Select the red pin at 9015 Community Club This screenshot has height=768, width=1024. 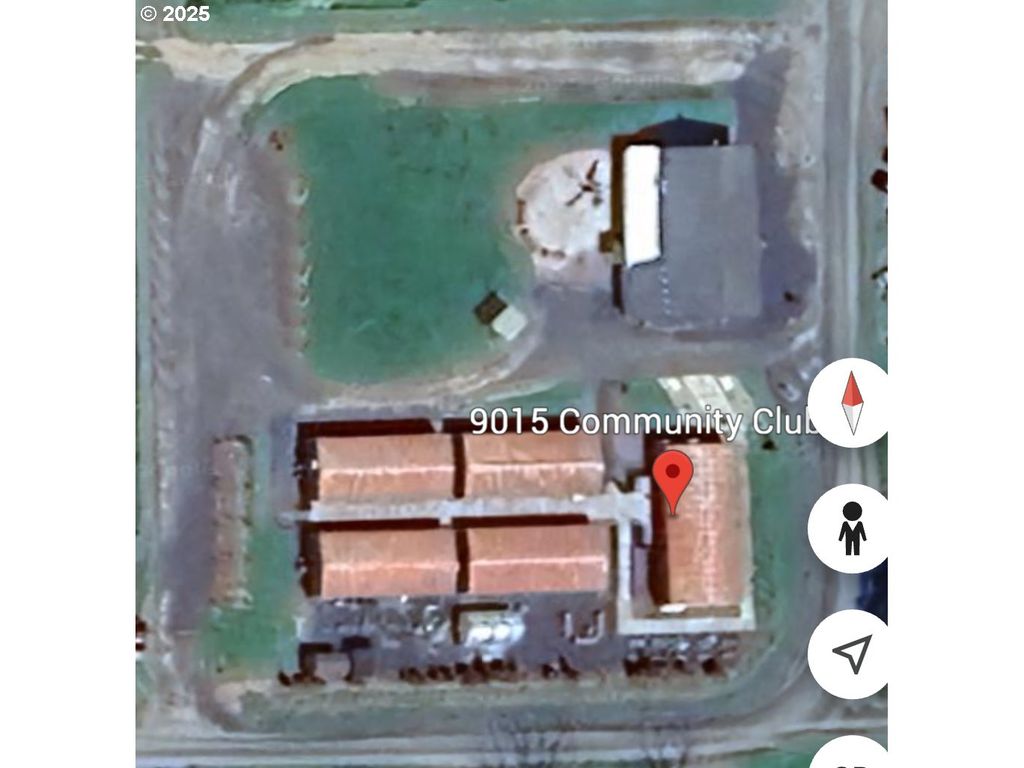point(673,477)
